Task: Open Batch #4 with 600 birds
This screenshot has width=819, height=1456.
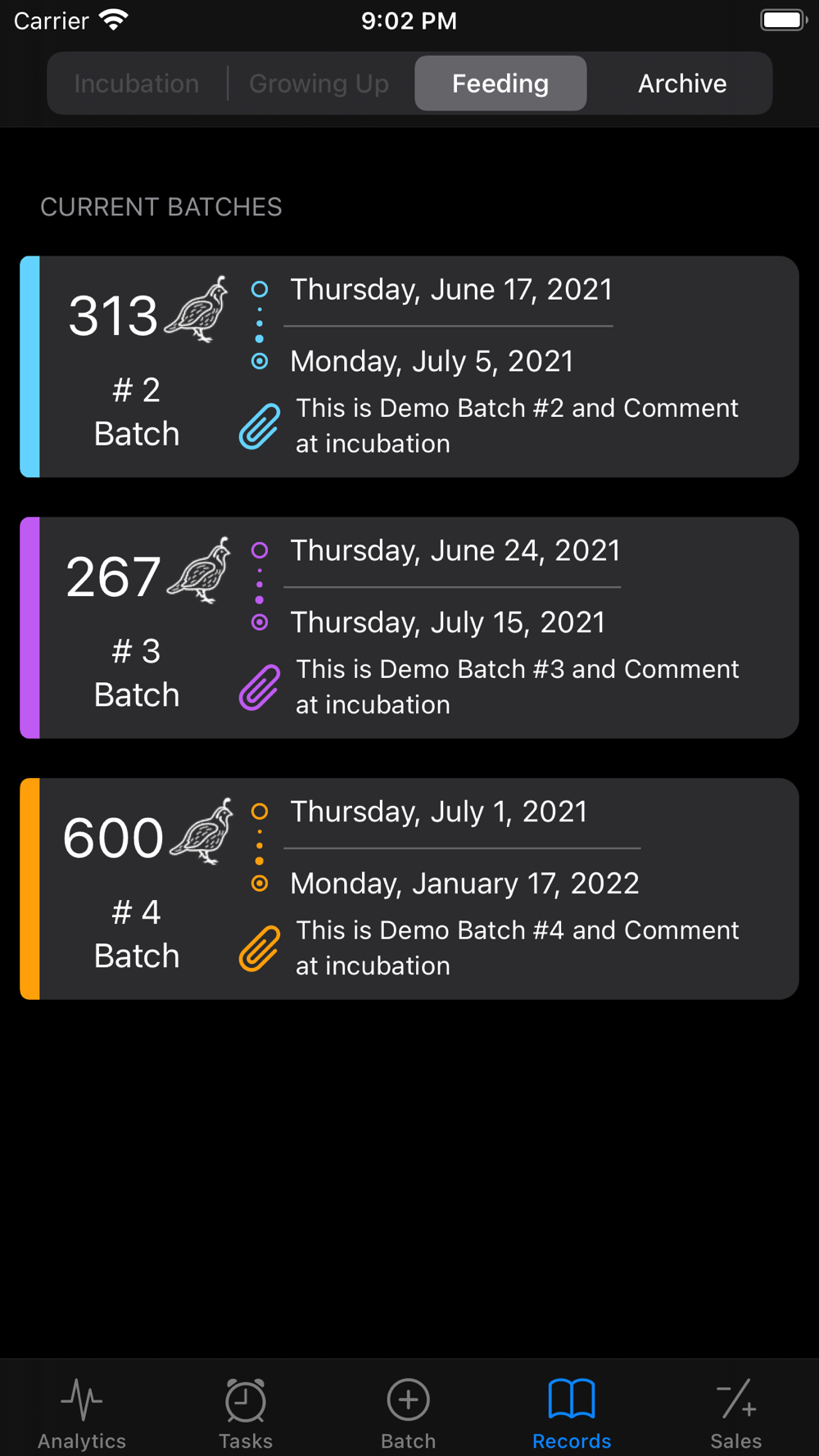Action: [x=409, y=889]
